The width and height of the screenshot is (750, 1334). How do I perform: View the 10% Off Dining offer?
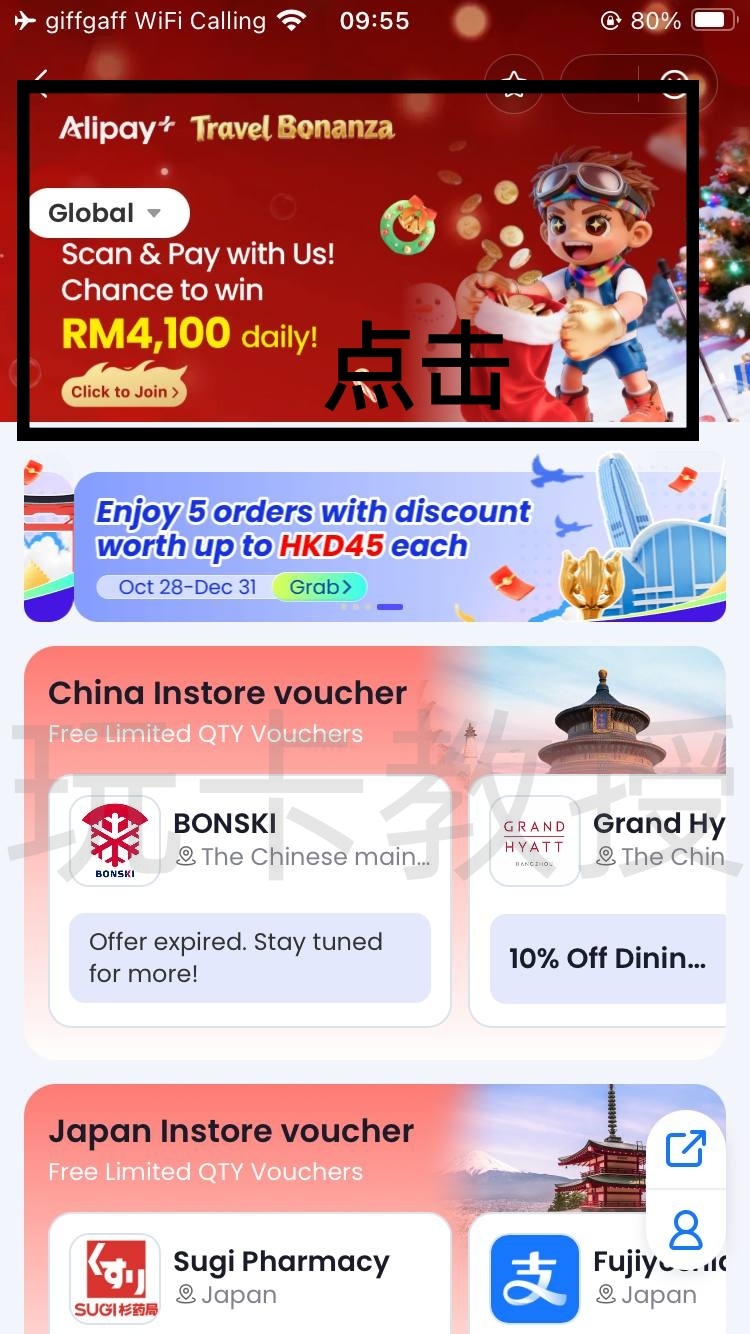(x=608, y=958)
